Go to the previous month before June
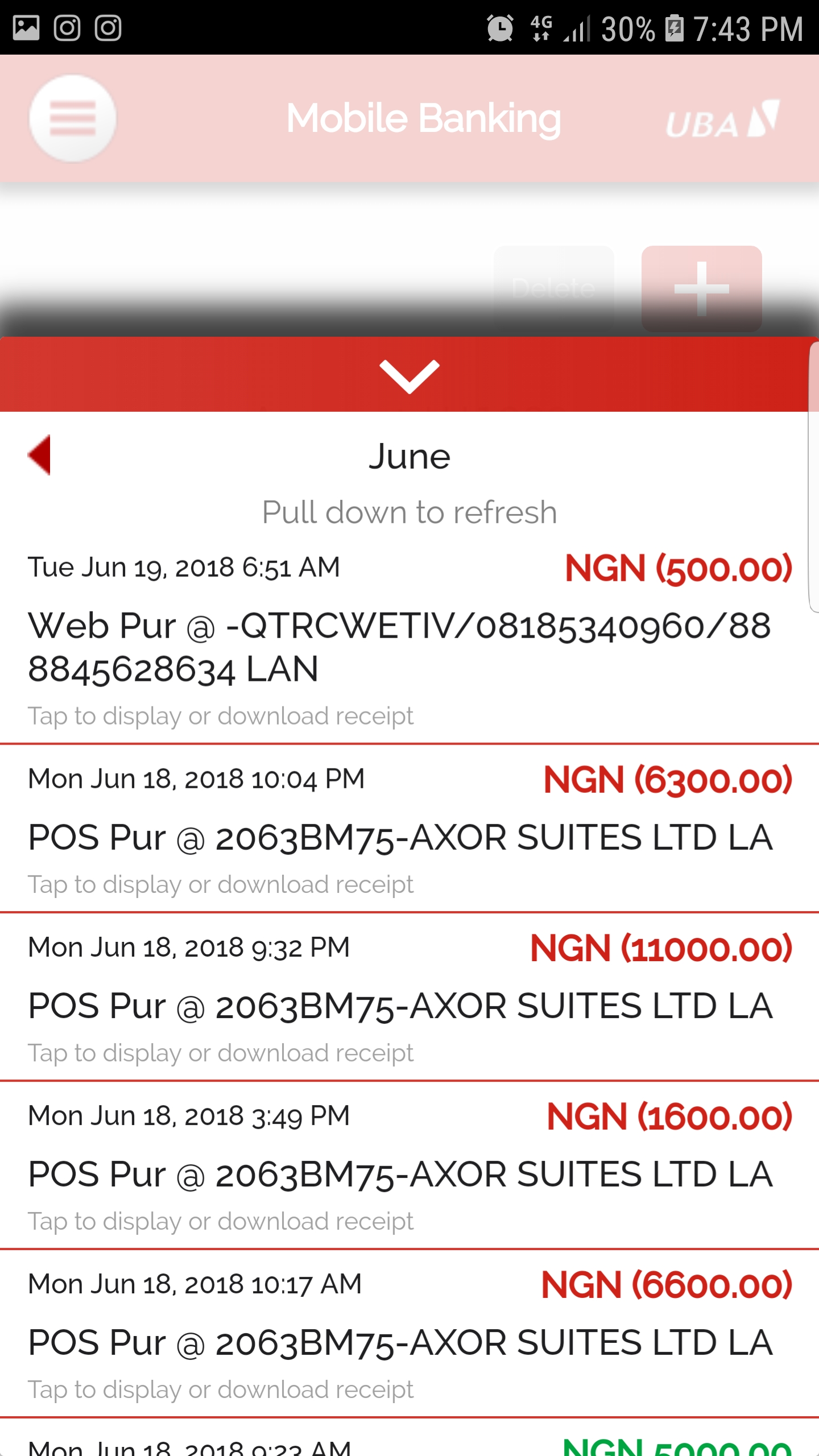Screen dimensions: 819x1456 (40, 455)
